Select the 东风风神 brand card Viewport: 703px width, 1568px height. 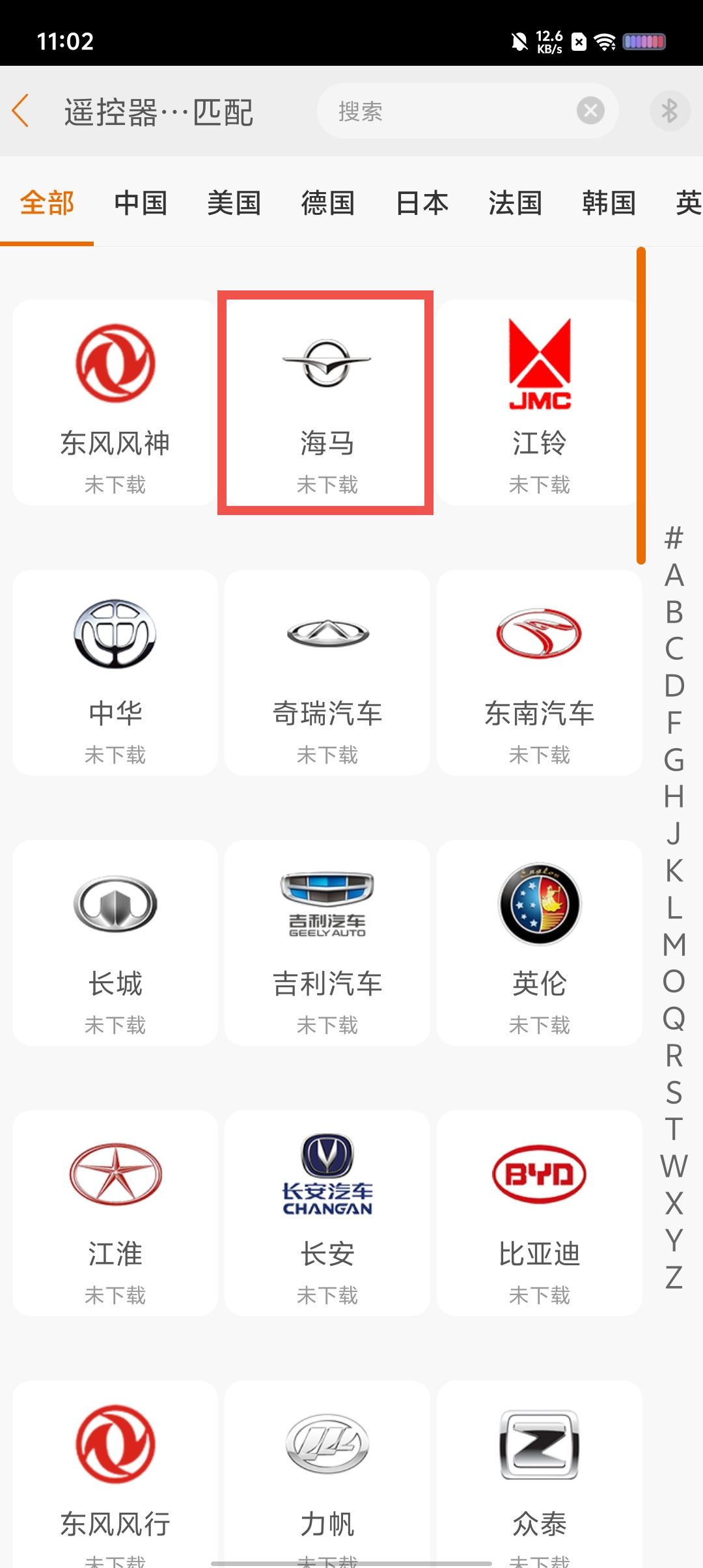click(x=115, y=402)
